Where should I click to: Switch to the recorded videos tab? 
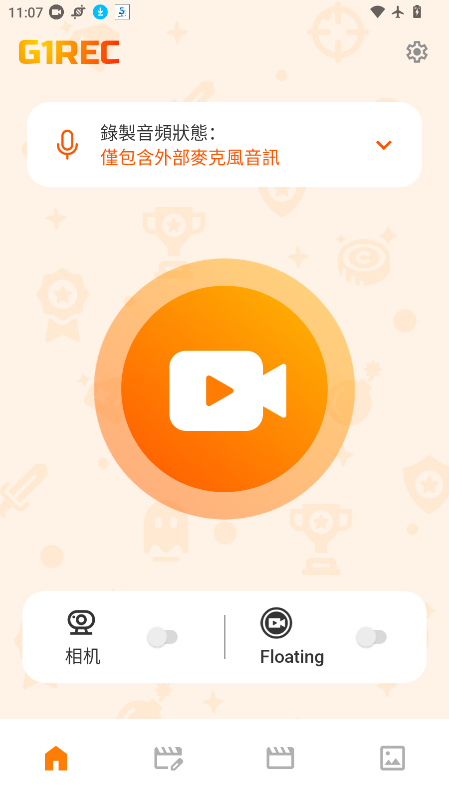click(280, 758)
